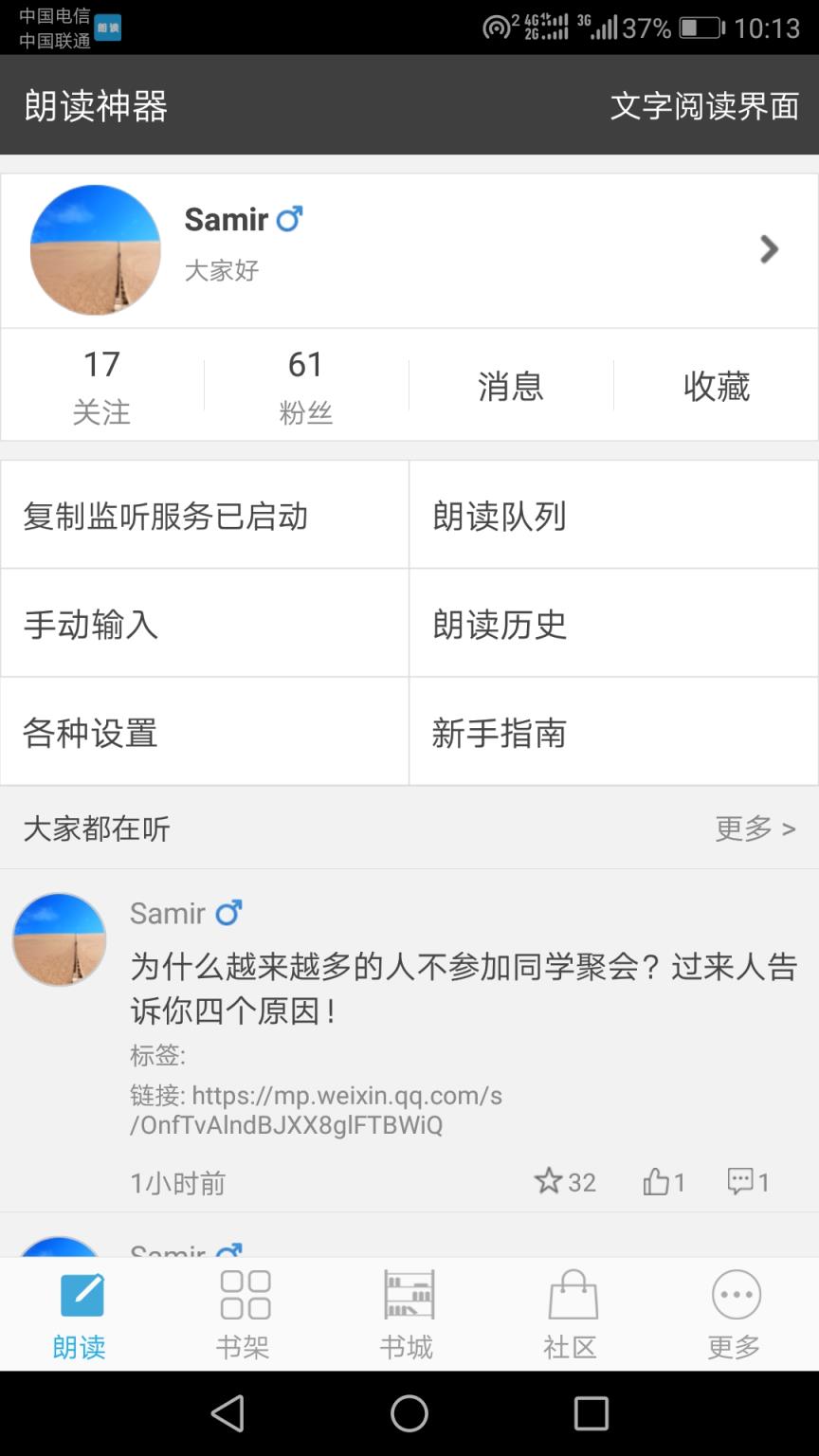Open the 更多 three-dot icon
The width and height of the screenshot is (819, 1456).
click(x=734, y=1295)
